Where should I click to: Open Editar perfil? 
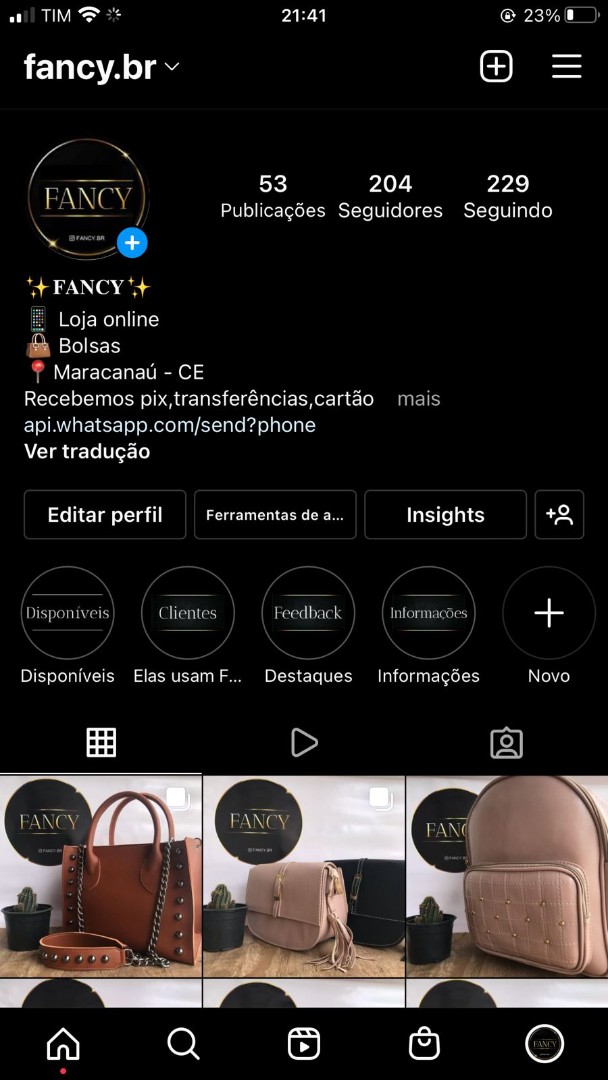tap(105, 515)
